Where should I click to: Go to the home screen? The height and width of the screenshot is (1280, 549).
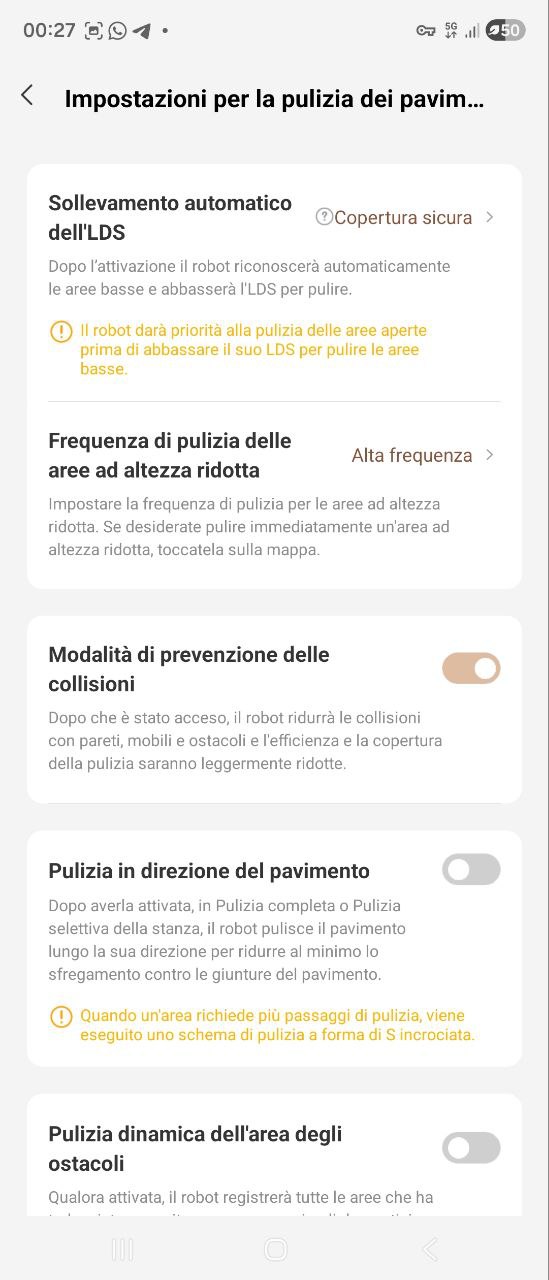[275, 1249]
